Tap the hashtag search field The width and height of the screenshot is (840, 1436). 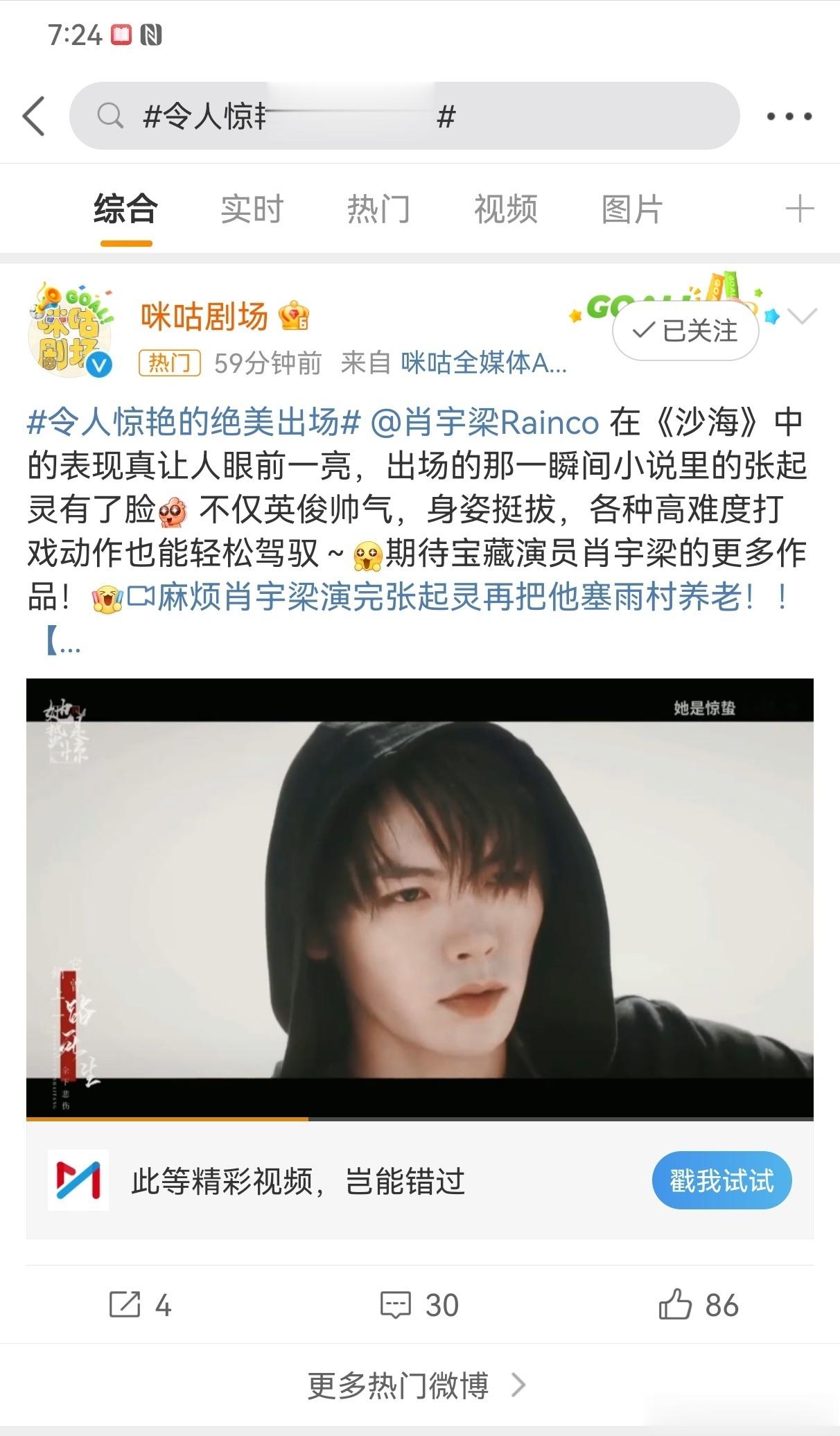click(x=405, y=116)
